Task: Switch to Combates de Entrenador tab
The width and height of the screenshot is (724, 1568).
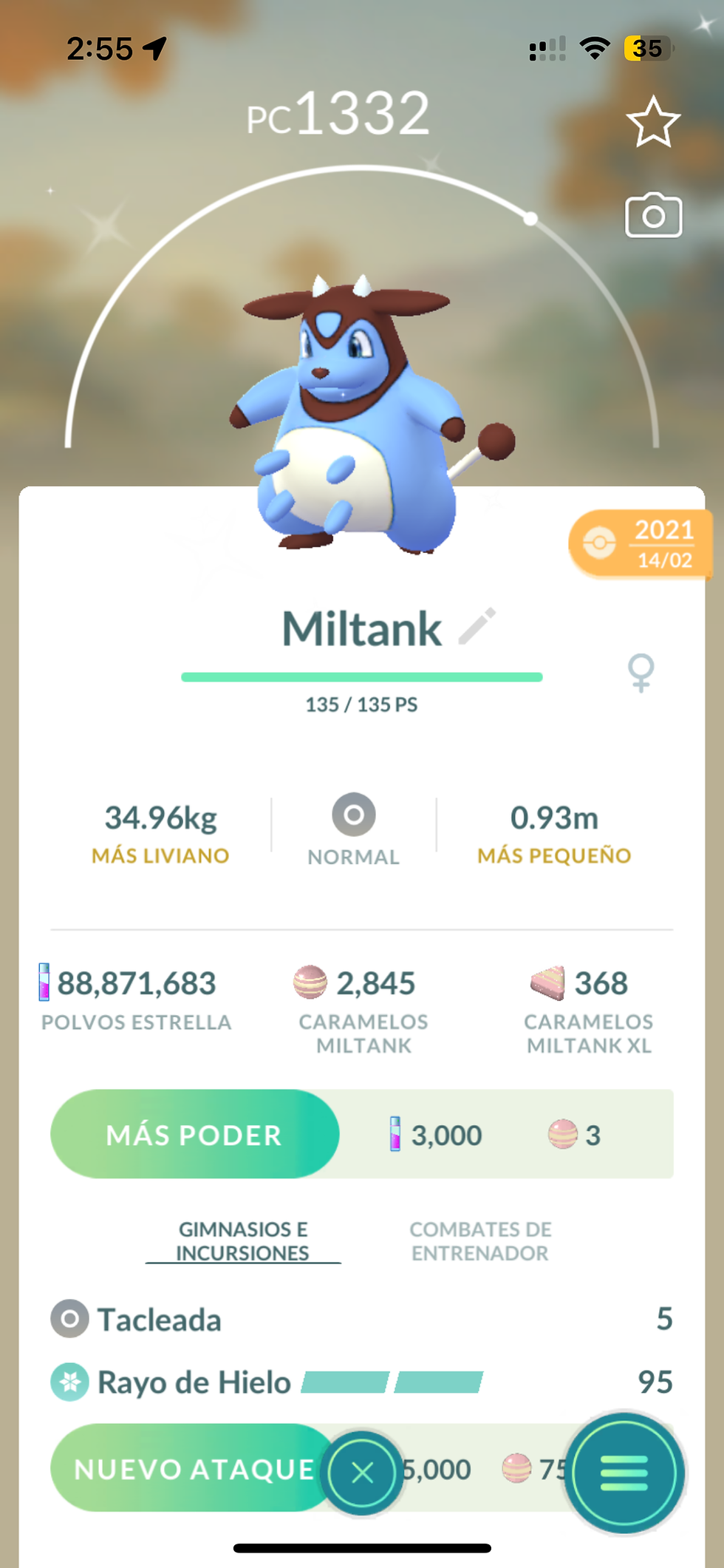Action: click(479, 1241)
